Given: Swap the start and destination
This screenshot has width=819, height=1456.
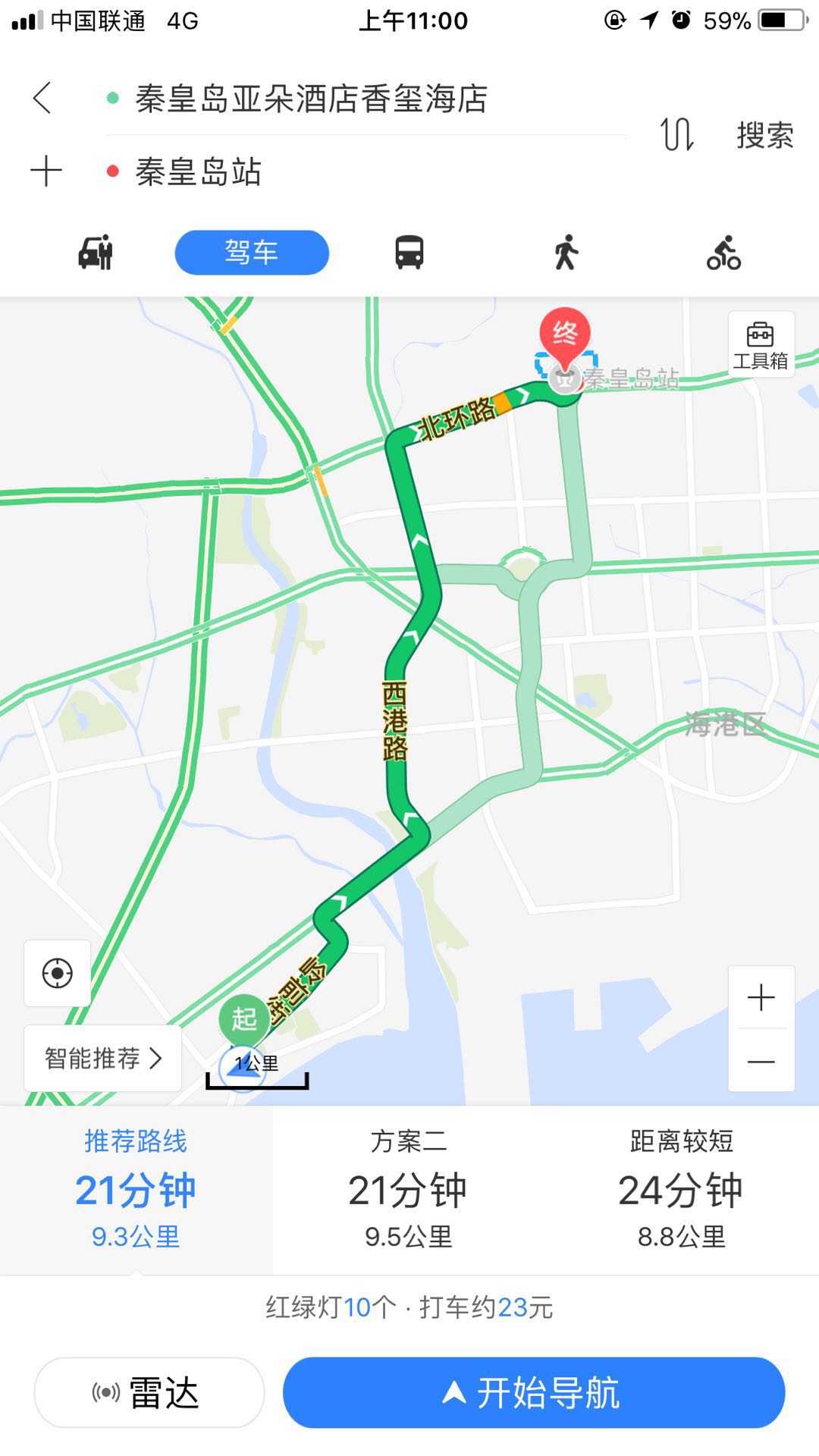Looking at the screenshot, I should coord(676,135).
